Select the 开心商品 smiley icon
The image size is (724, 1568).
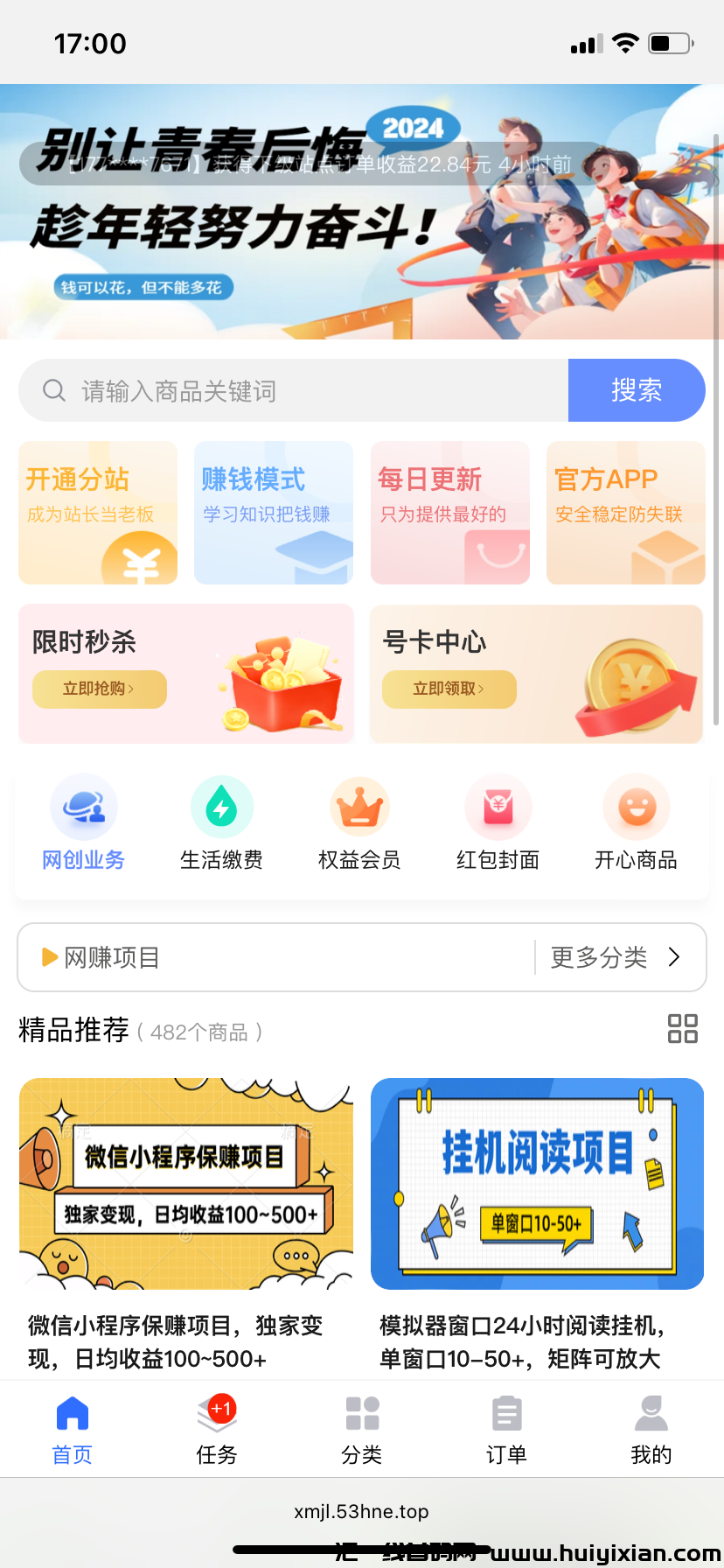(x=636, y=807)
